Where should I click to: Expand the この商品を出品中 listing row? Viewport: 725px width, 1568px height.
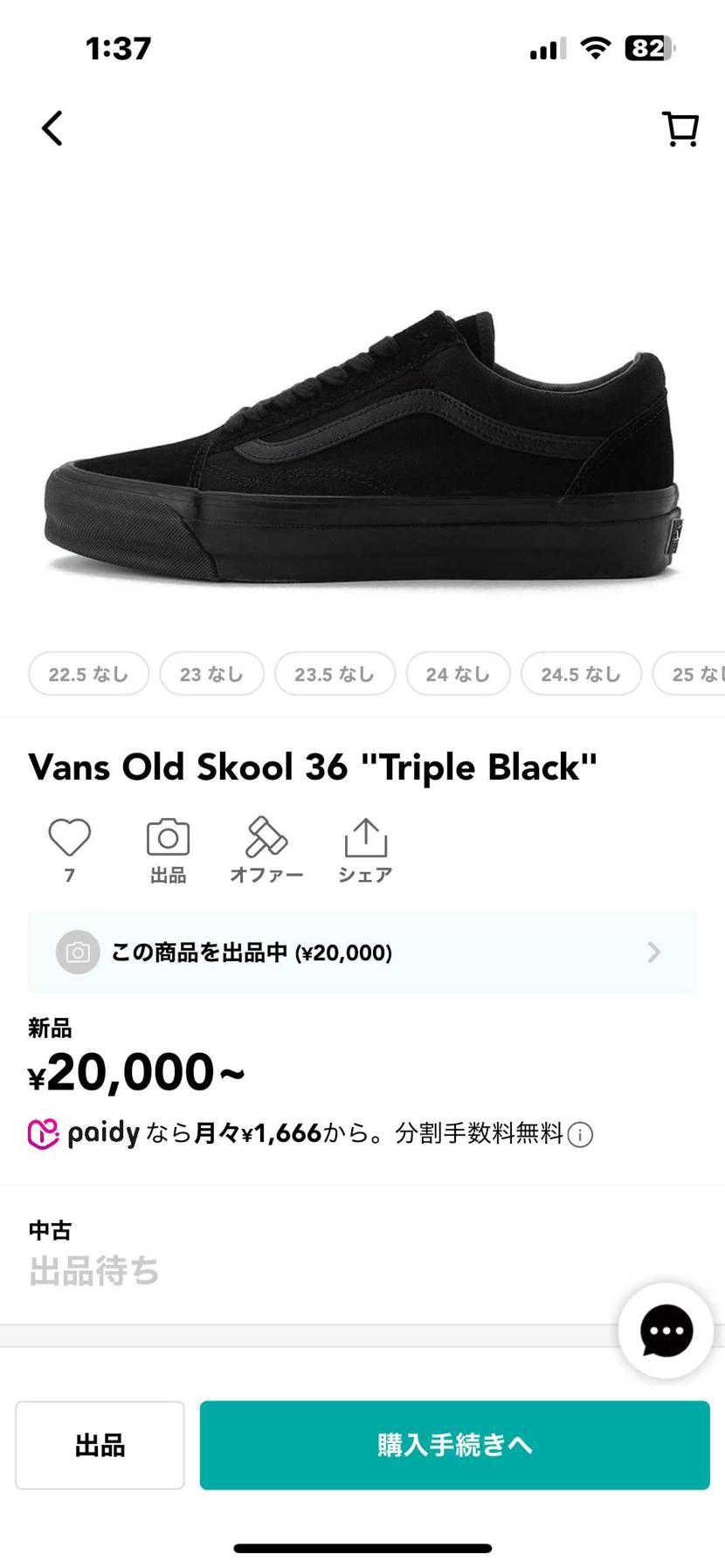(362, 952)
